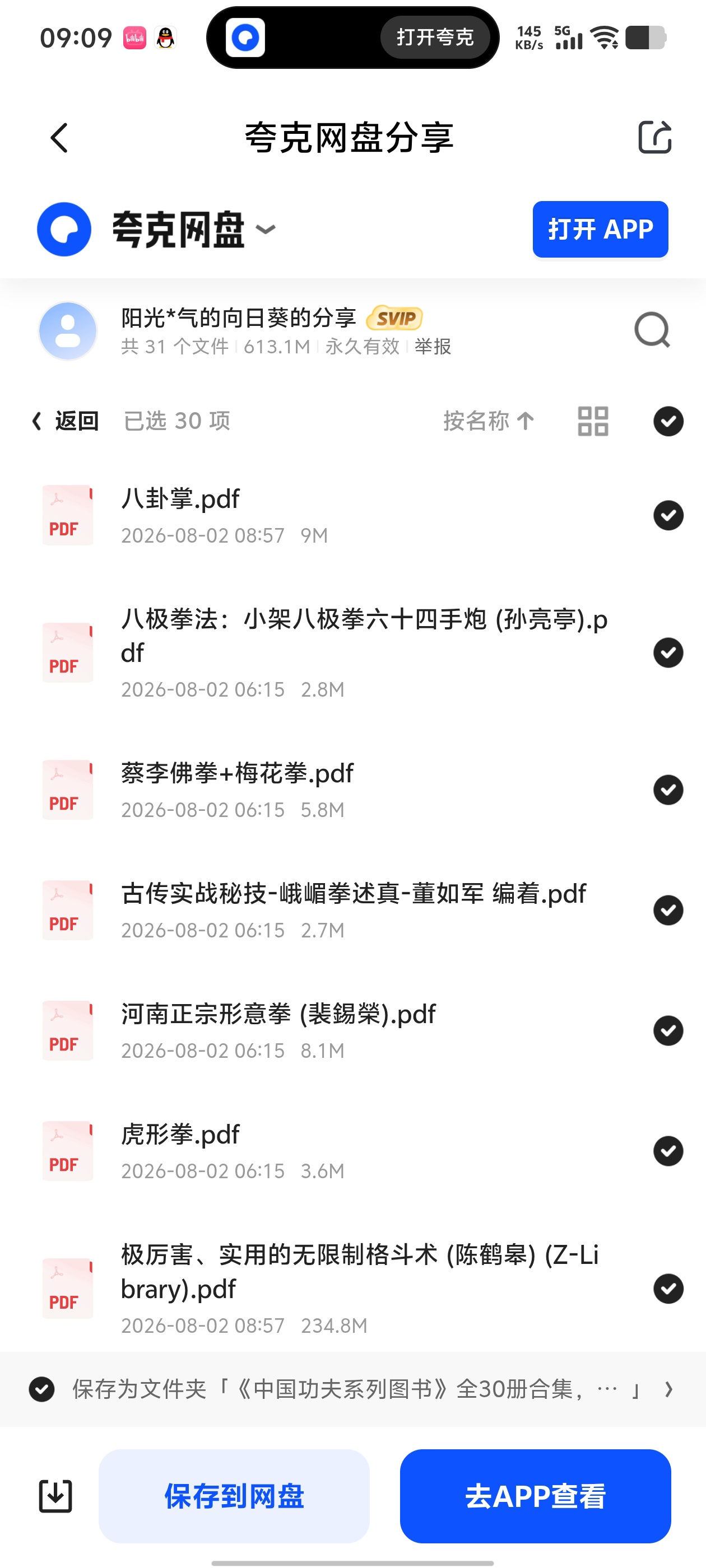Tap 打开夸克 in the top pill
The height and width of the screenshot is (1568, 706).
click(x=435, y=37)
